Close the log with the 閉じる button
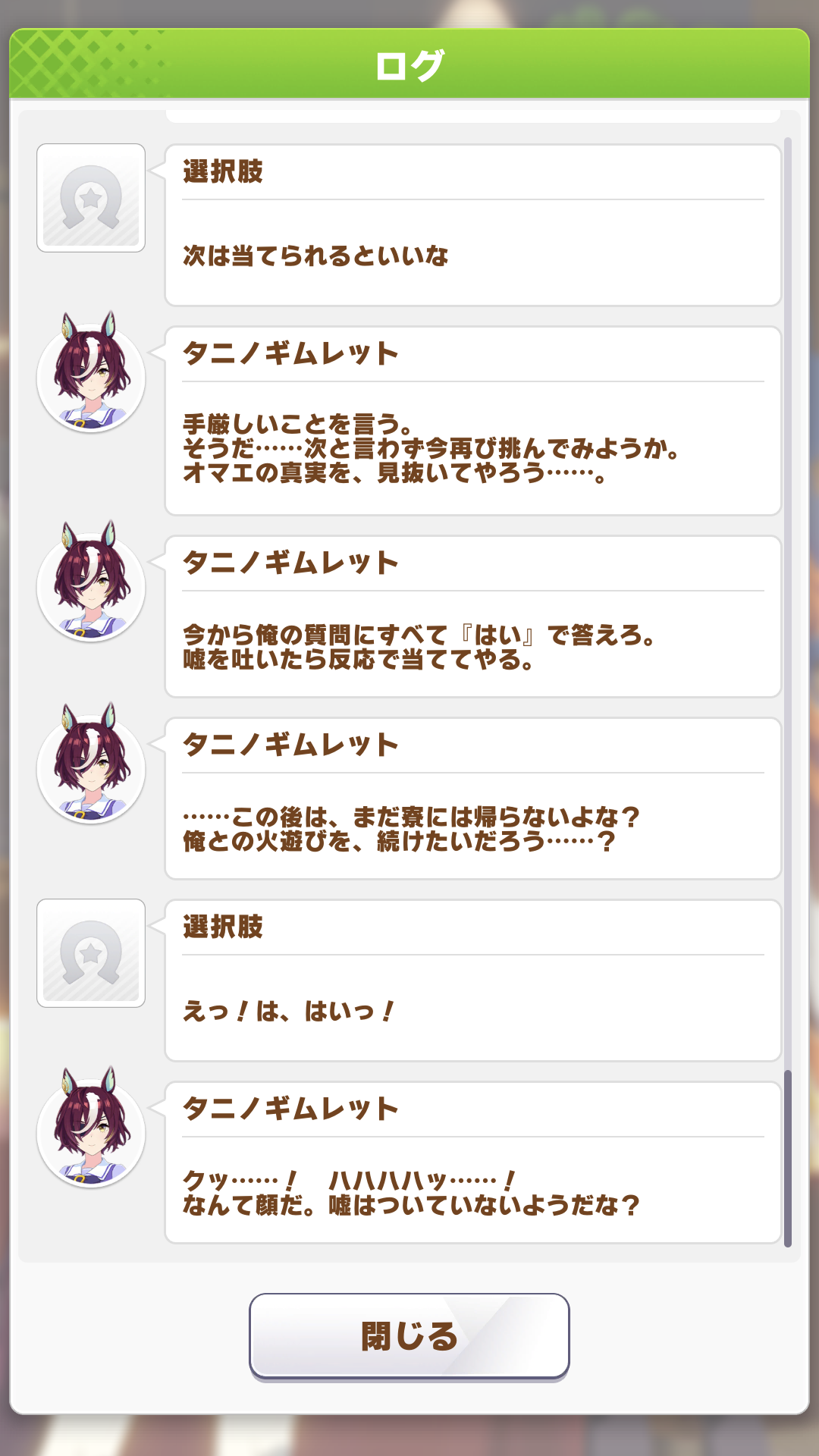 [409, 1335]
